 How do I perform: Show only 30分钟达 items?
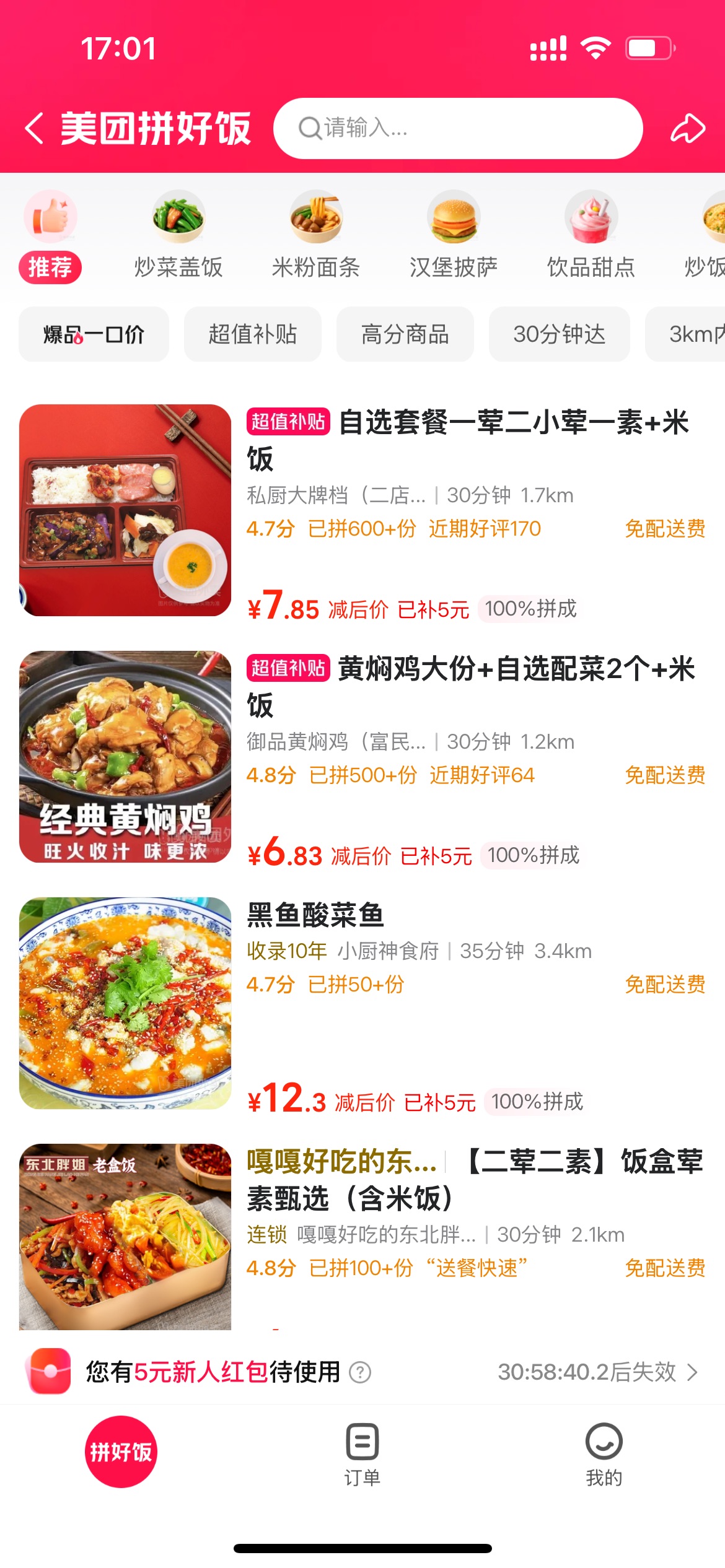coord(560,334)
